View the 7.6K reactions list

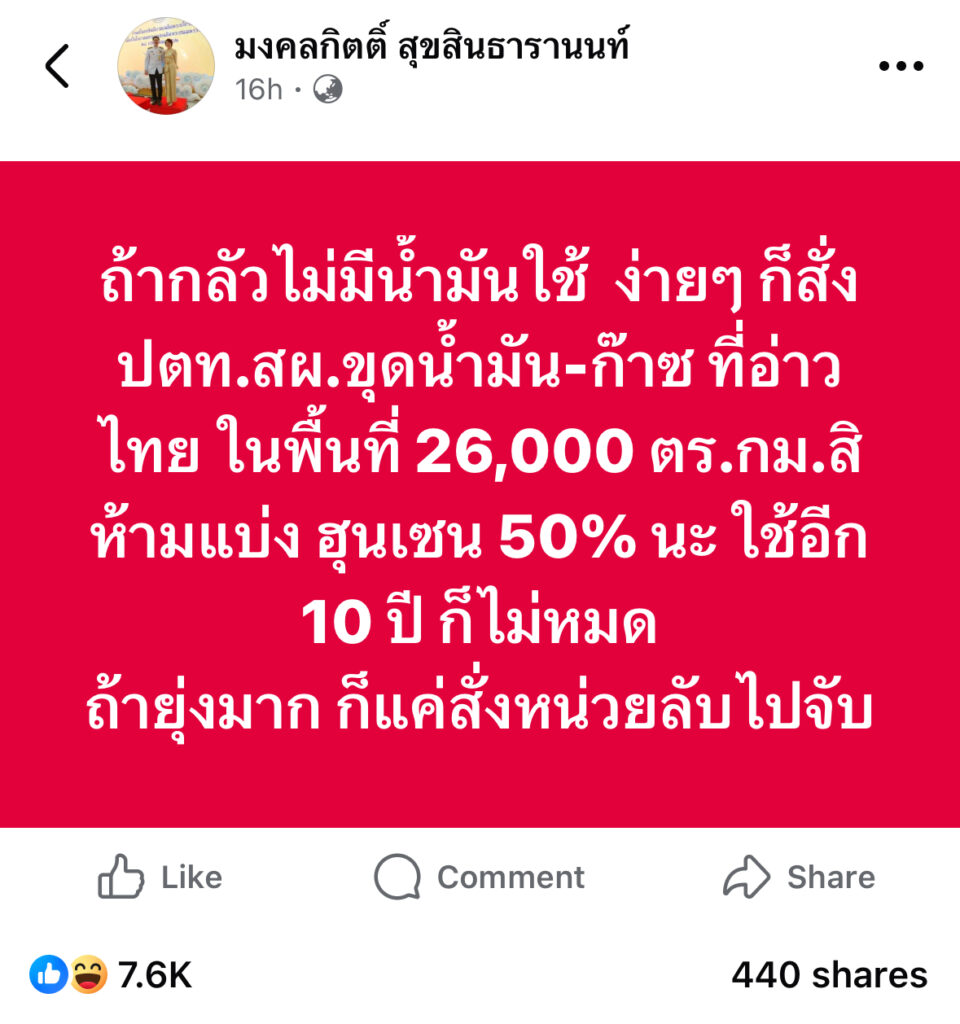point(110,975)
